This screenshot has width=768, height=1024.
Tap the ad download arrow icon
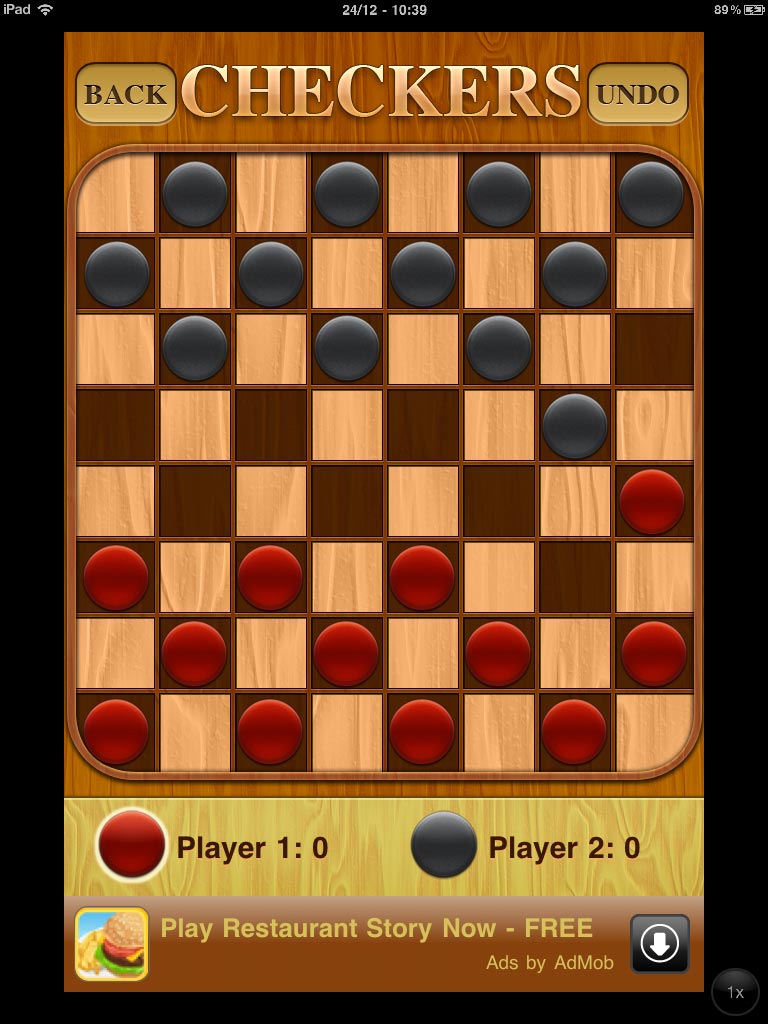click(659, 943)
